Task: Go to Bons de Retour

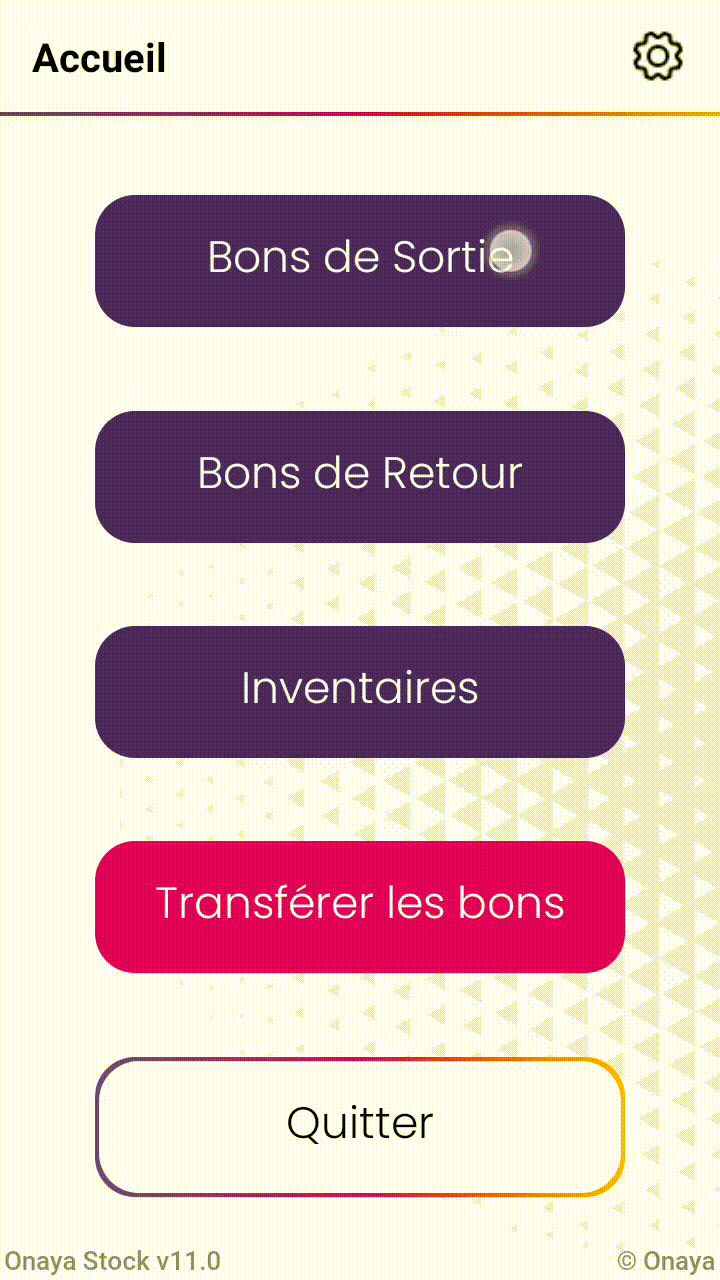Action: (x=360, y=476)
